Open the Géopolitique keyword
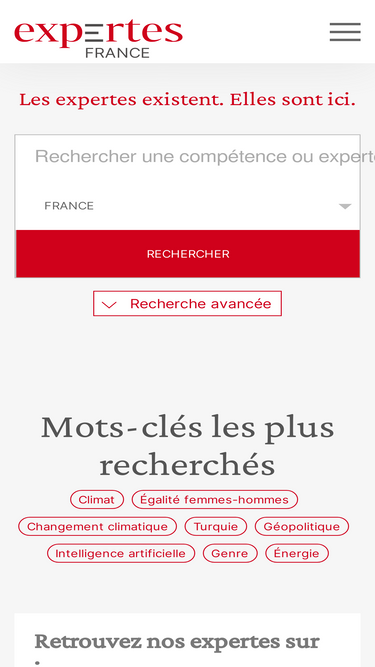The image size is (375, 667). (x=302, y=527)
